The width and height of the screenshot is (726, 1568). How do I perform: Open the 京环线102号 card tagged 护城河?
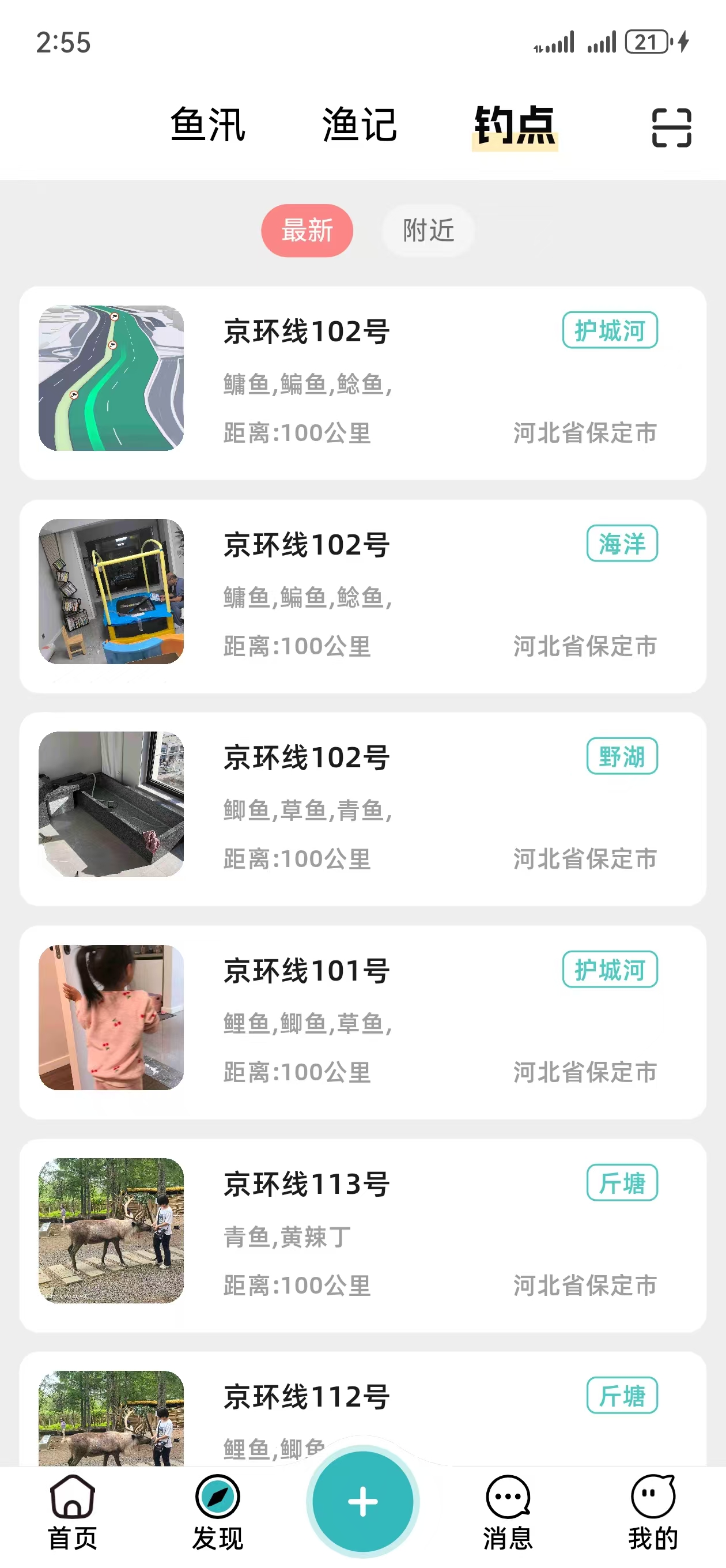[x=362, y=382]
